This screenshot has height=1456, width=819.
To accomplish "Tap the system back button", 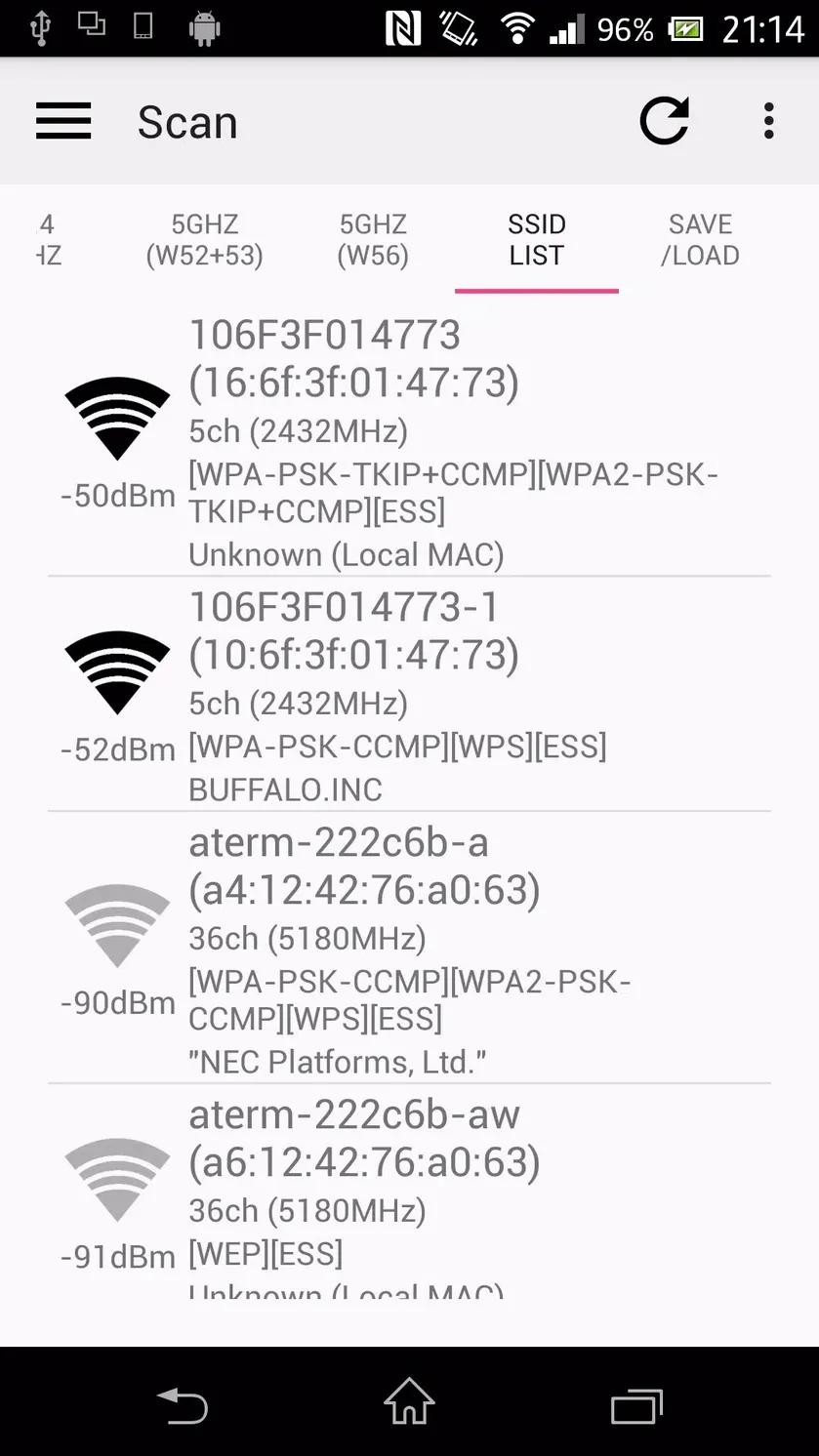I will (183, 1404).
